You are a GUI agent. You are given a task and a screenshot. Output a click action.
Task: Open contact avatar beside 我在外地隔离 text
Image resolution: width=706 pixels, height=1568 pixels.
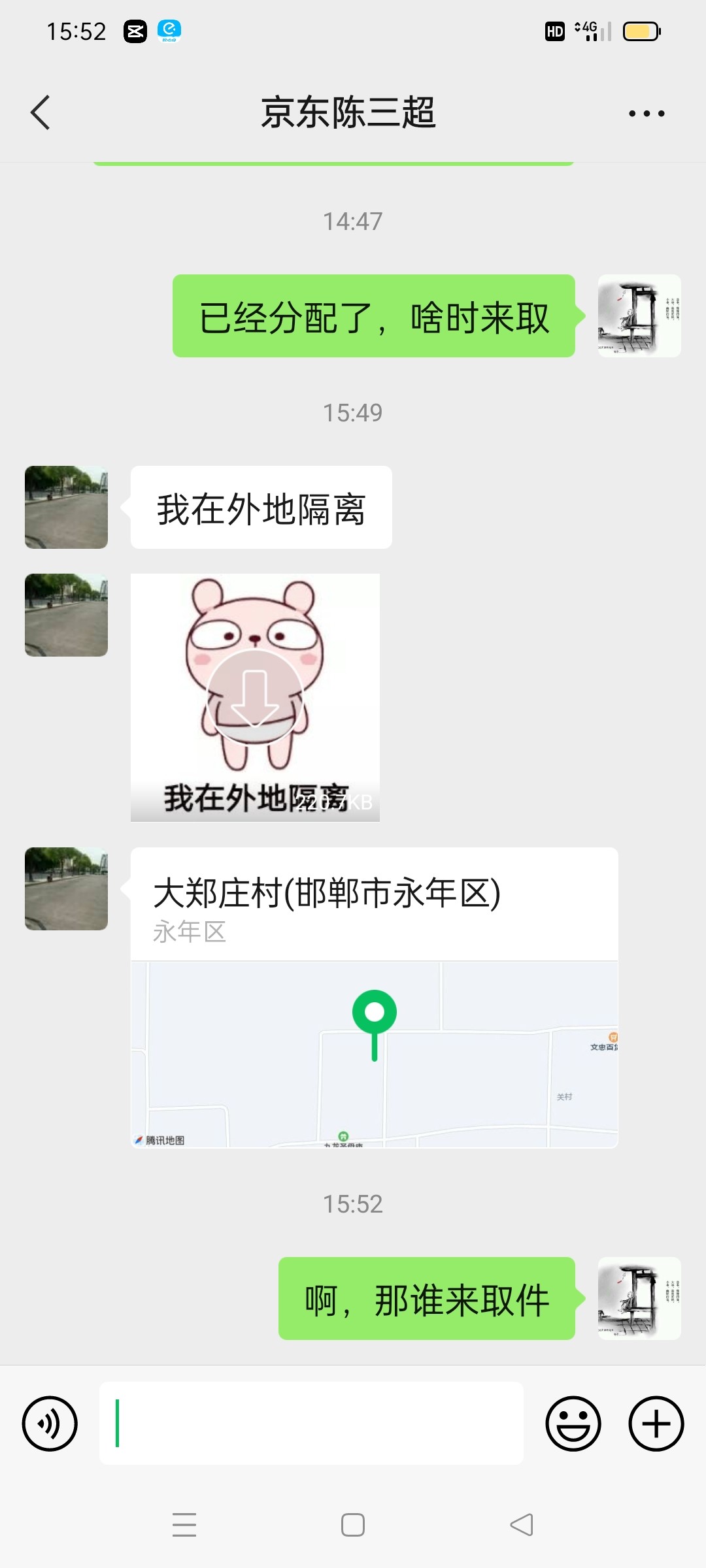point(66,507)
